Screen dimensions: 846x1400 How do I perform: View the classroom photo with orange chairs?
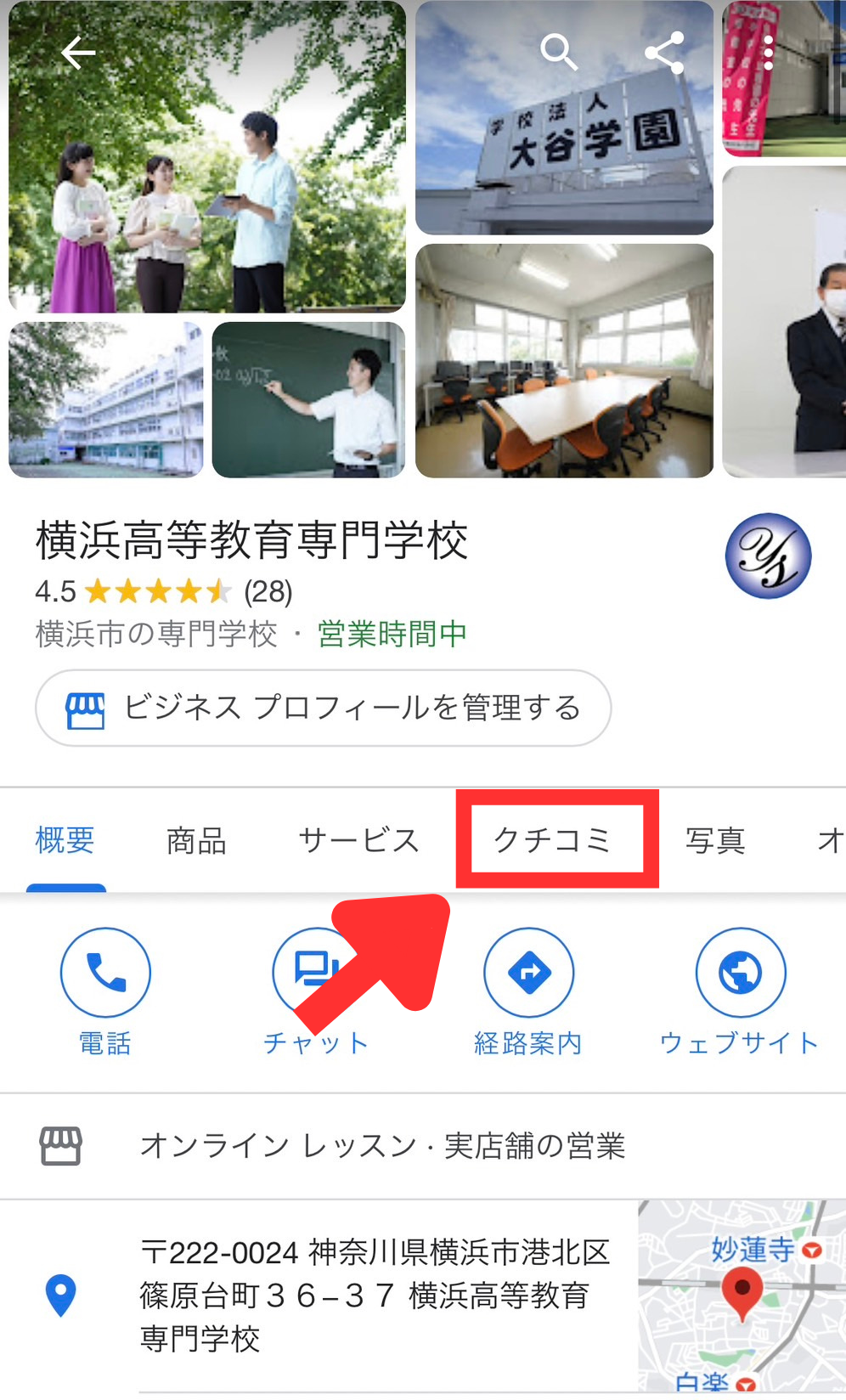(564, 361)
